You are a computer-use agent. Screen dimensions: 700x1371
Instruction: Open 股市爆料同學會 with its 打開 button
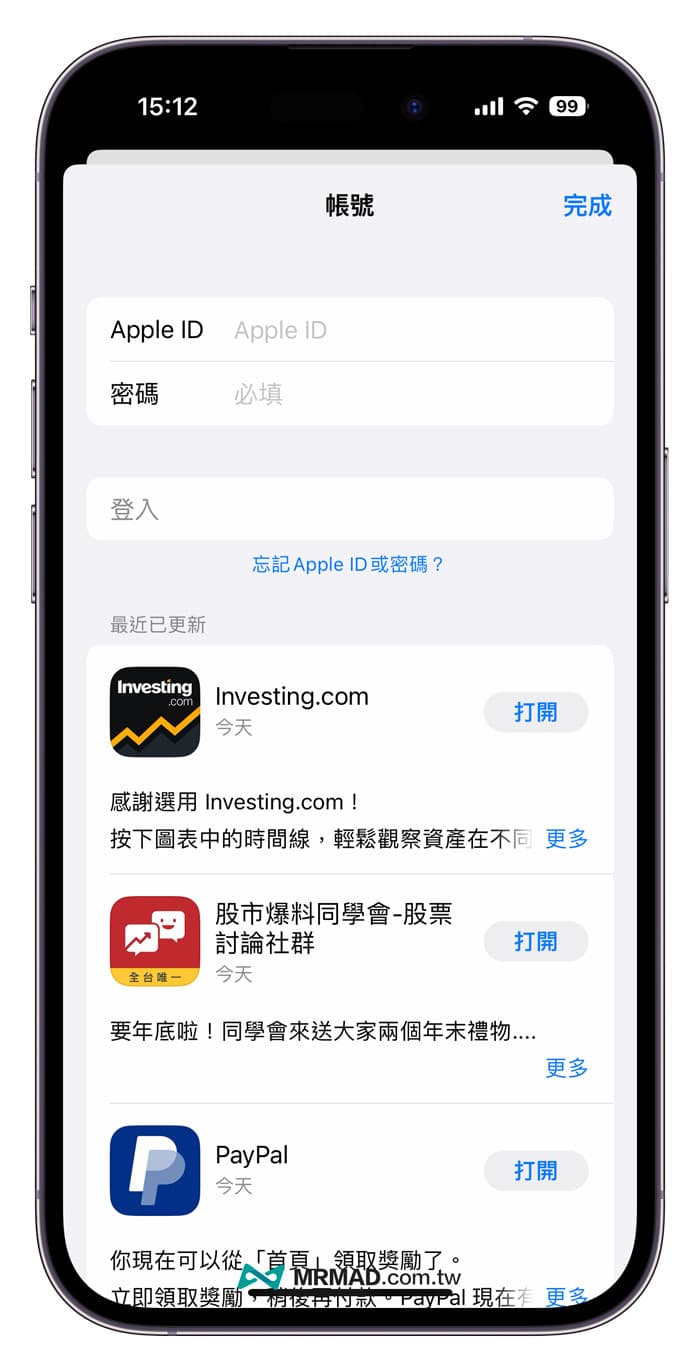(x=535, y=941)
